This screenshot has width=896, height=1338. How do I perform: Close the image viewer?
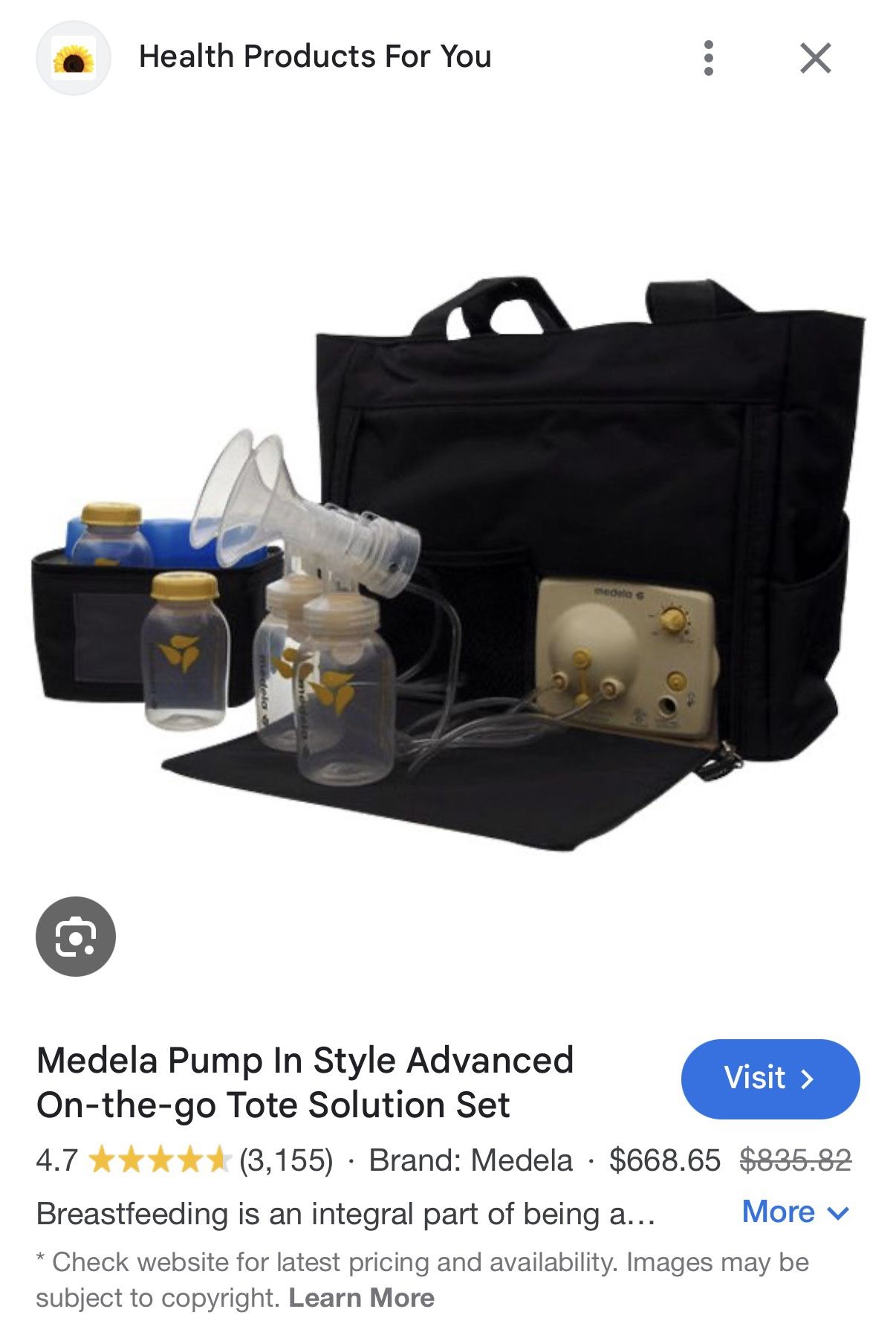tap(815, 58)
